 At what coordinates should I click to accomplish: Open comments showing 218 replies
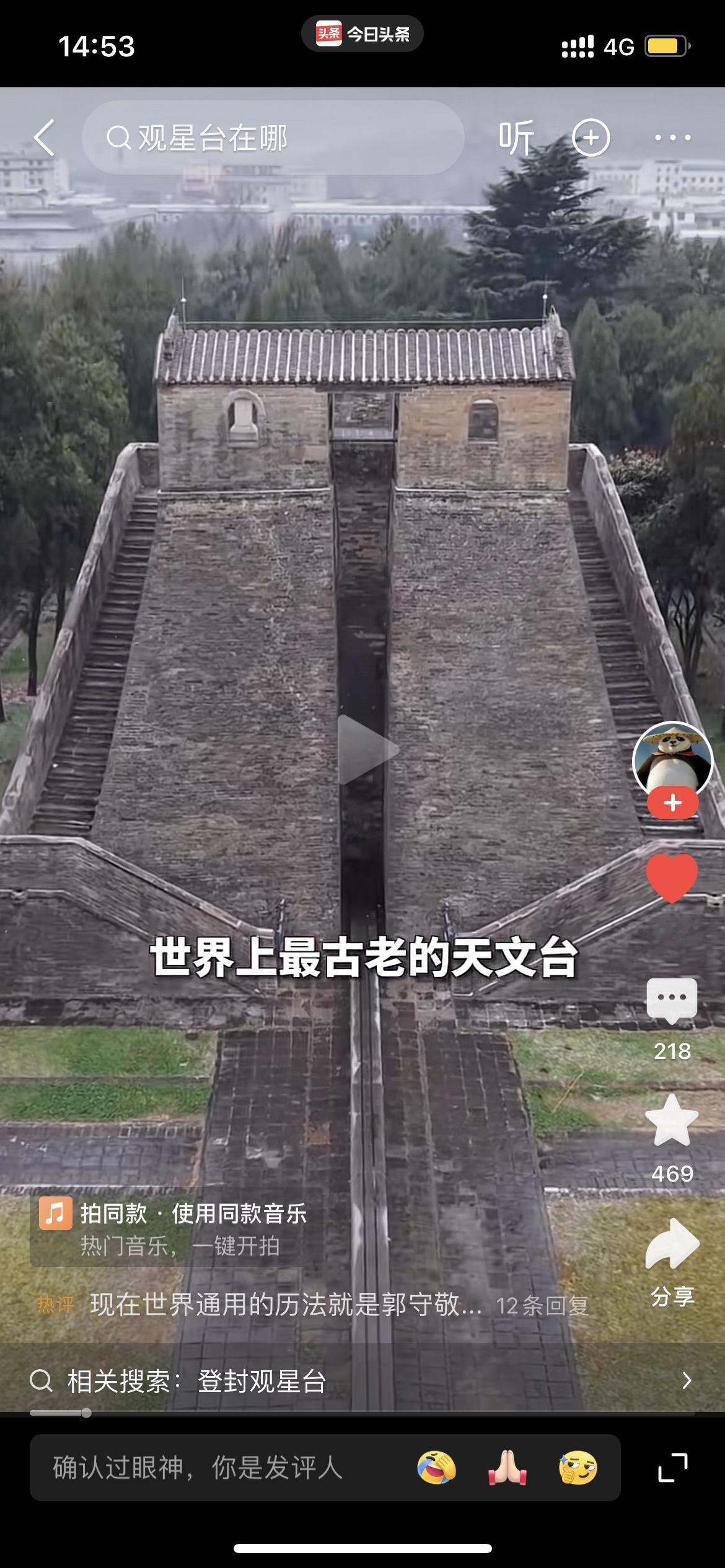click(673, 997)
